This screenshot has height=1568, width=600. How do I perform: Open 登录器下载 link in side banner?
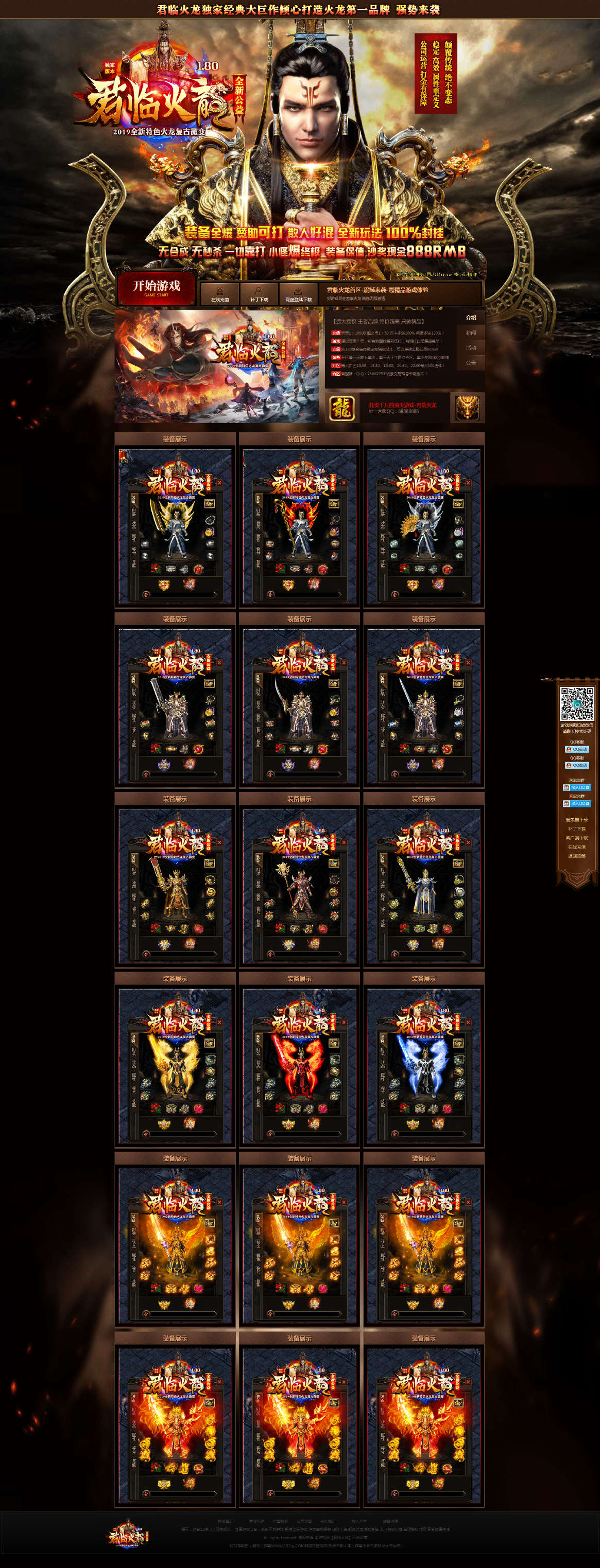576,819
